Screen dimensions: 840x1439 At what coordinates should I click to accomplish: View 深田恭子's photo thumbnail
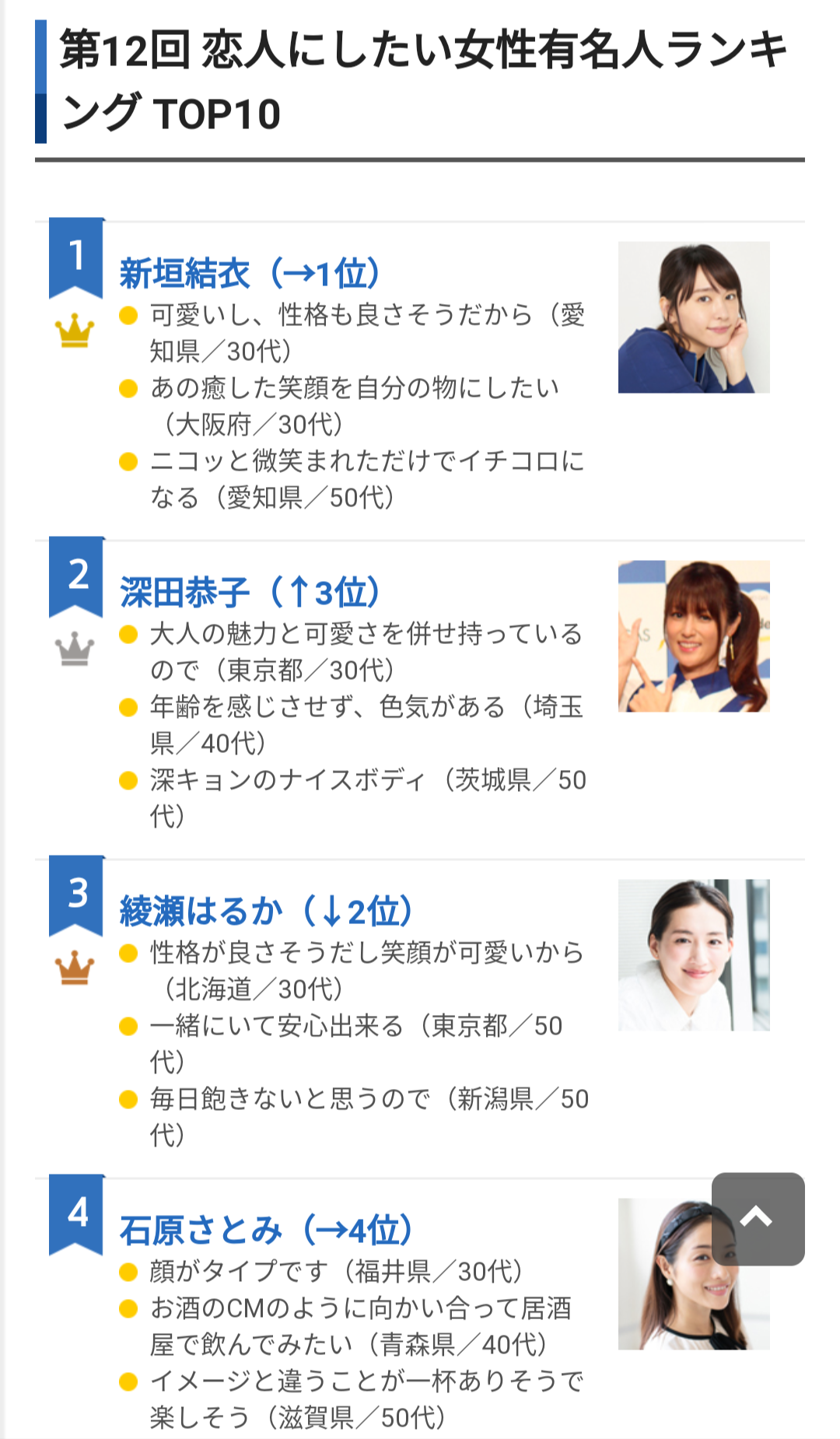pos(694,636)
